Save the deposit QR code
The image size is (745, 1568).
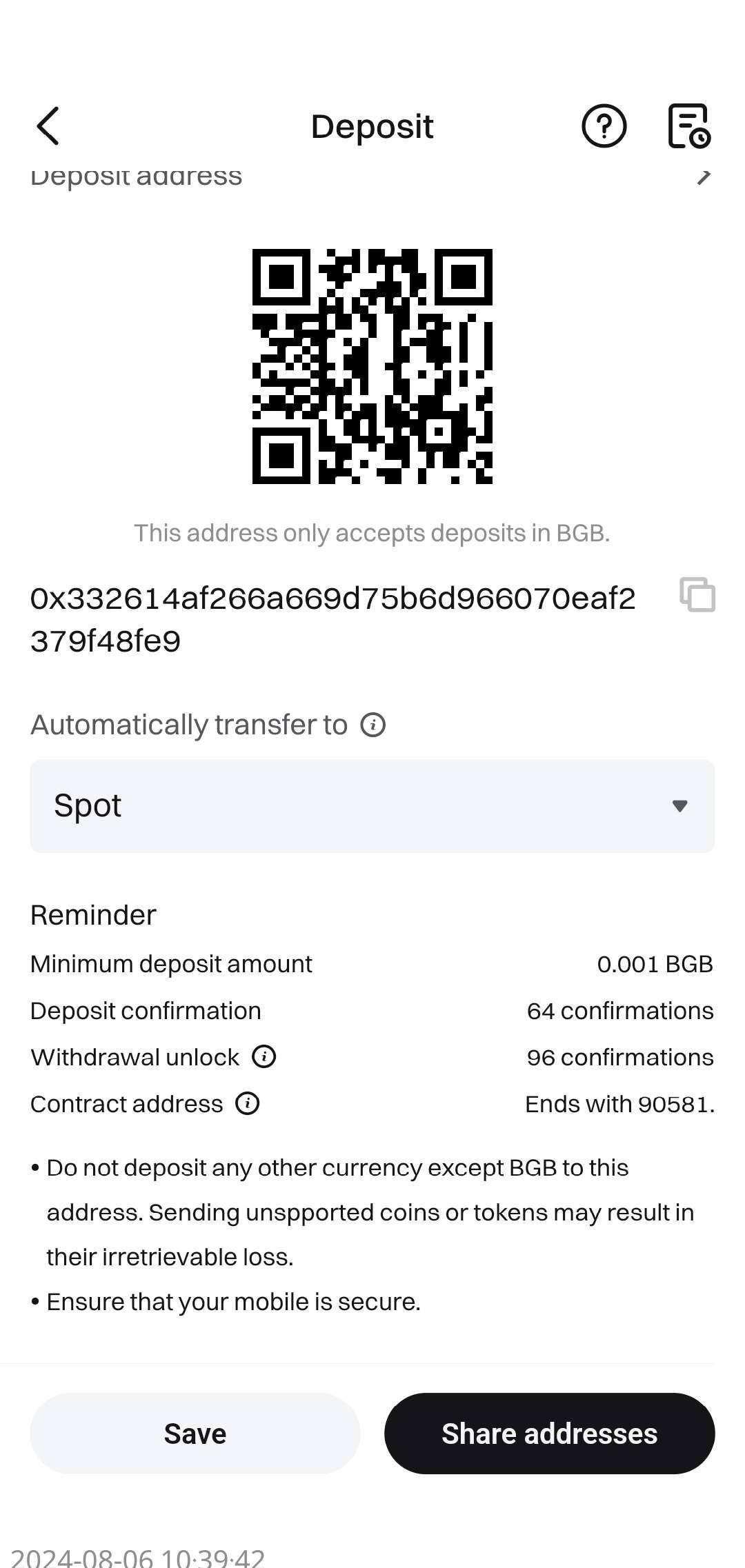195,1434
